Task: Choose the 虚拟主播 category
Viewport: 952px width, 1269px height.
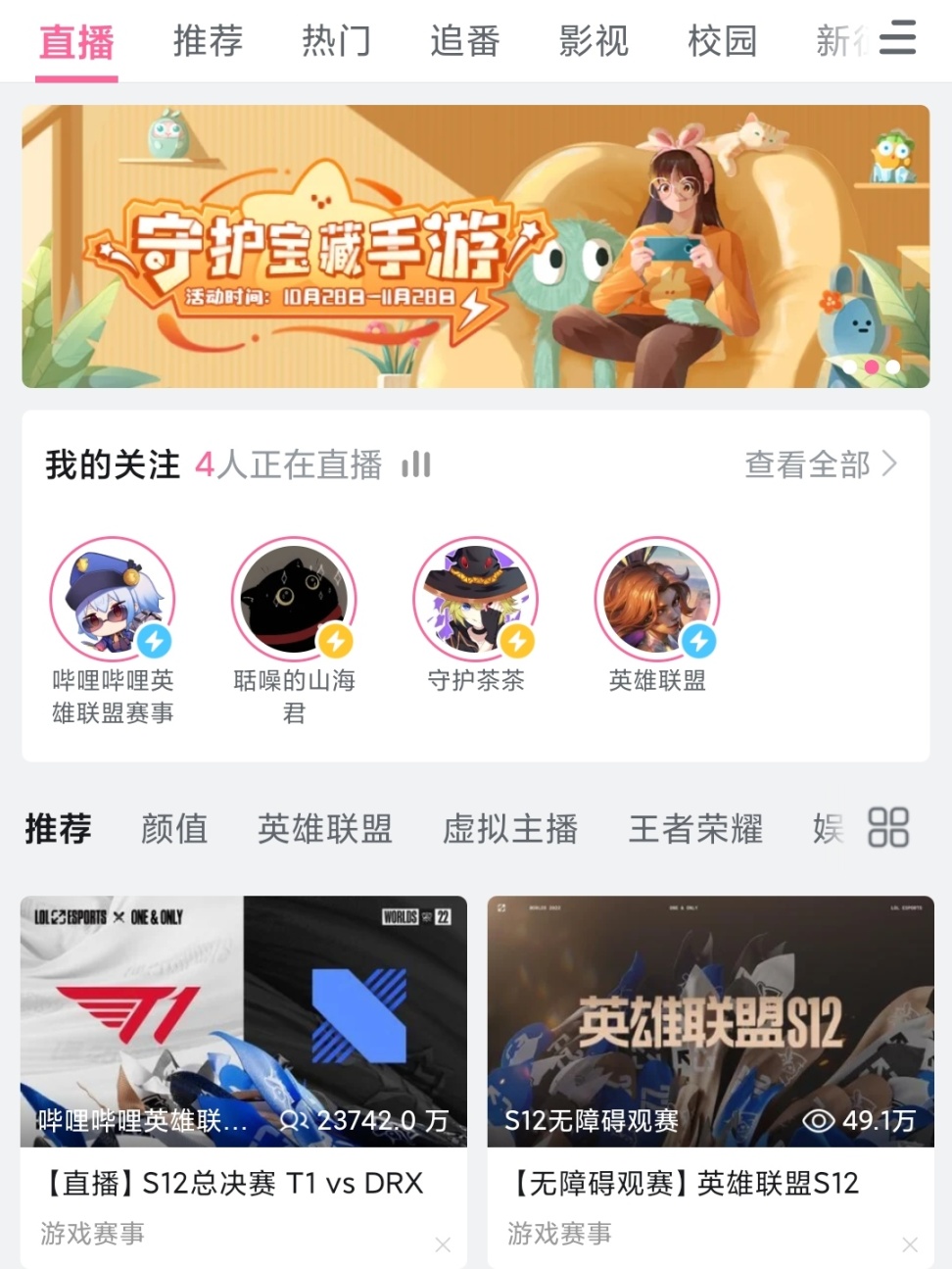Action: pos(510,829)
